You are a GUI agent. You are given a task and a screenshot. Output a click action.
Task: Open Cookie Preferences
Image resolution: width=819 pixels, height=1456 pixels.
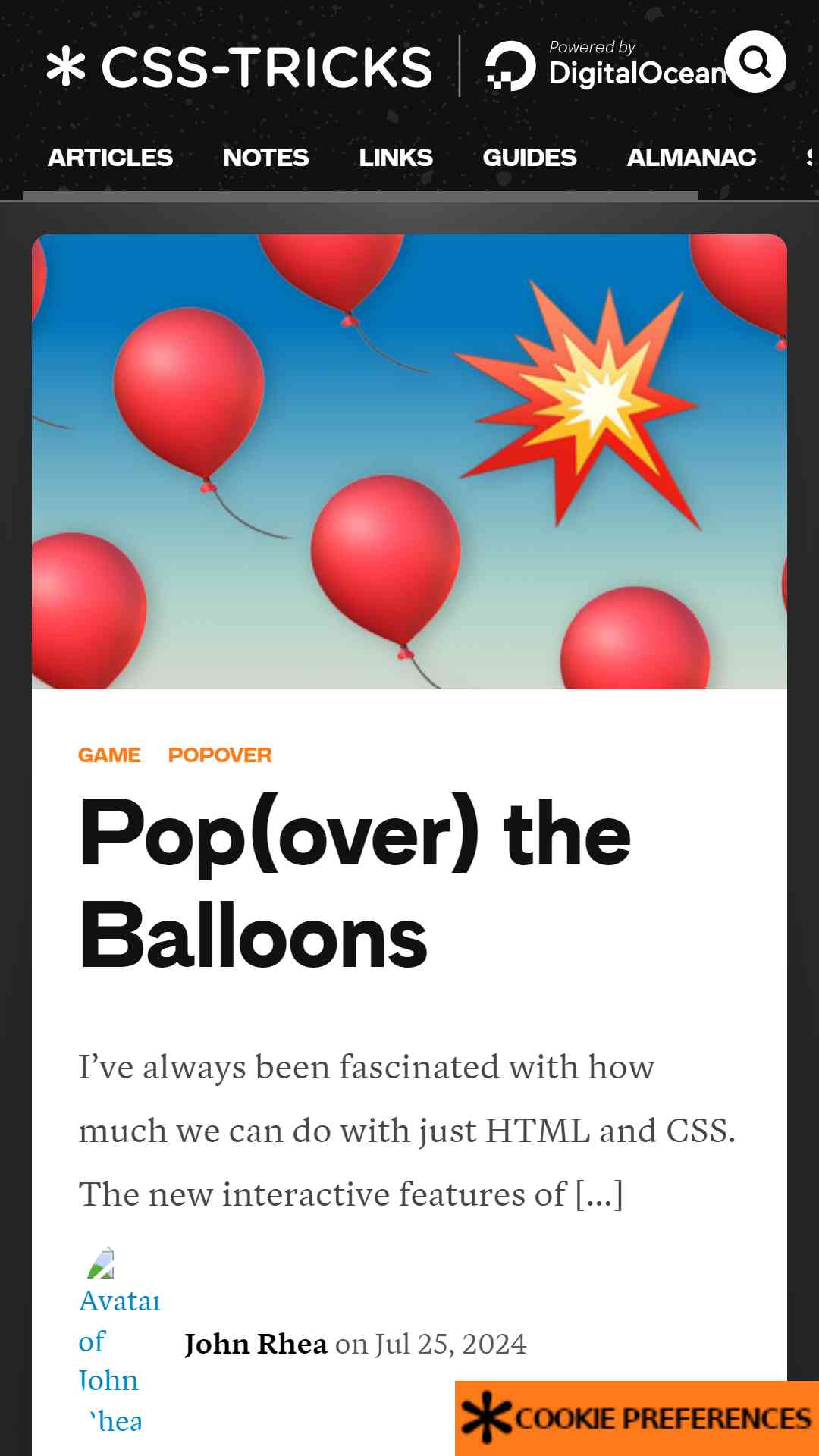coord(637,1418)
